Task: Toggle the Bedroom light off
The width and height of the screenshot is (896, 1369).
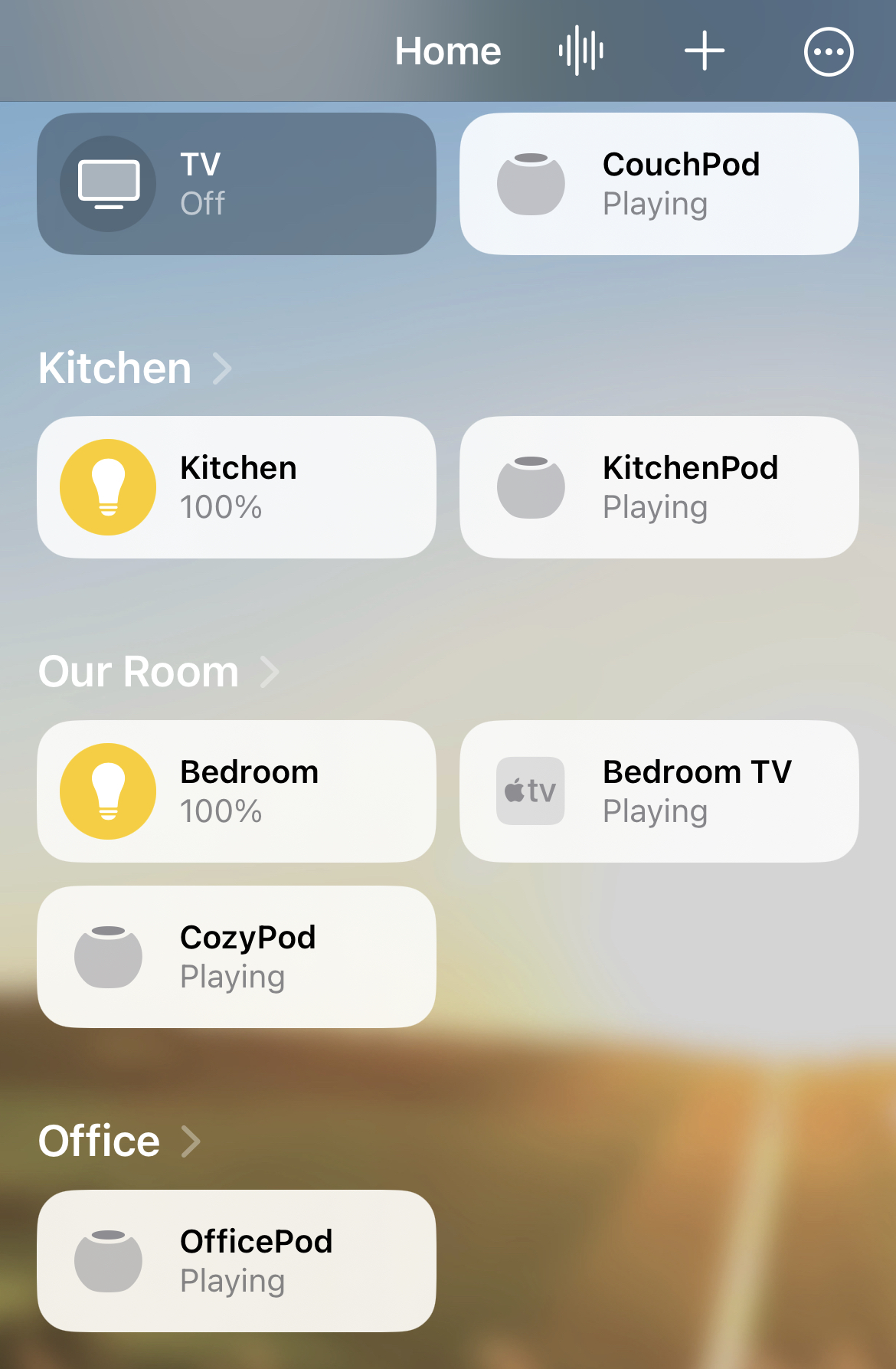Action: (x=108, y=791)
